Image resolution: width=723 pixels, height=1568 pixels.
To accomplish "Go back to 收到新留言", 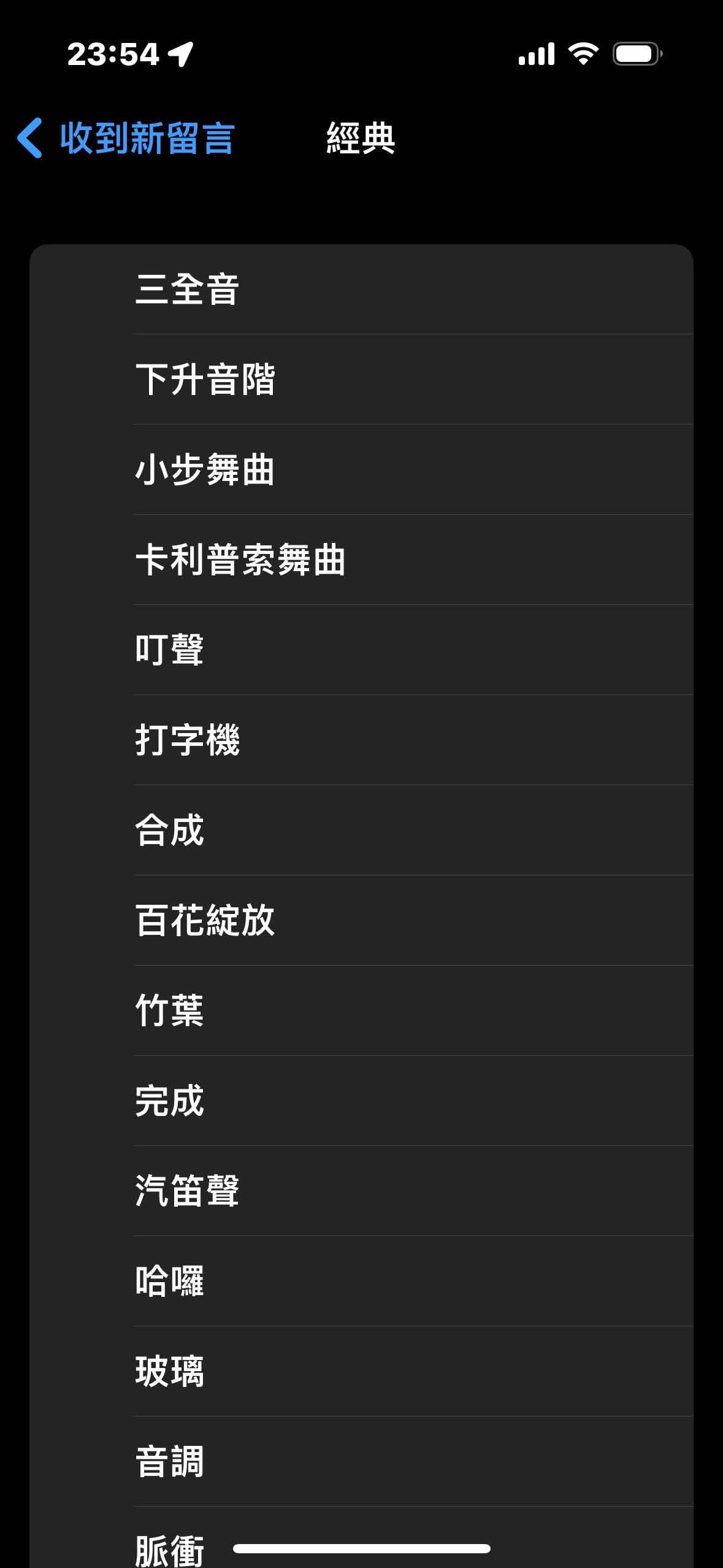I will [126, 138].
